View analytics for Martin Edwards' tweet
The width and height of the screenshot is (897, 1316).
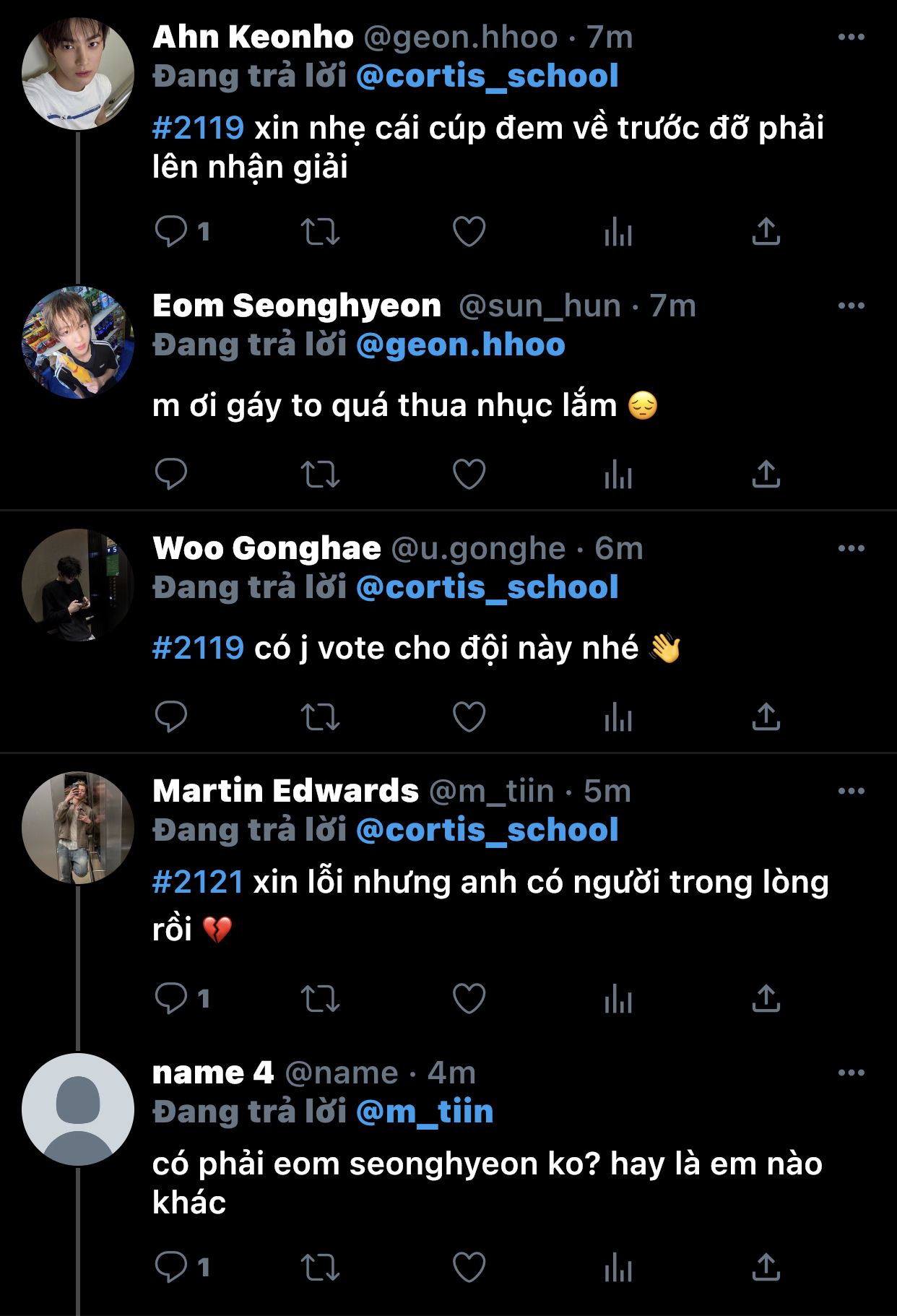pos(618,999)
